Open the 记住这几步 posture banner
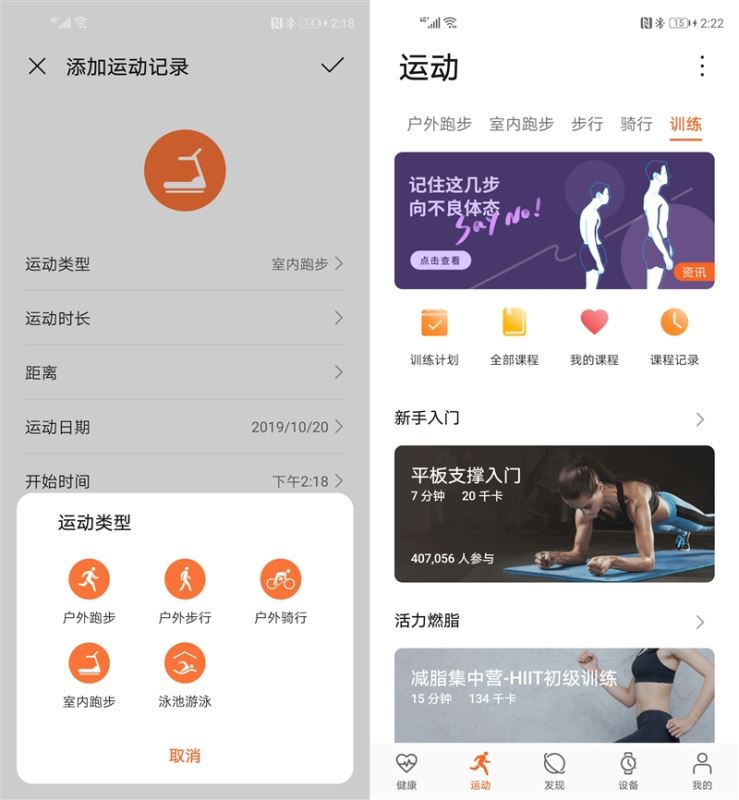This screenshot has width=739, height=800. (554, 220)
